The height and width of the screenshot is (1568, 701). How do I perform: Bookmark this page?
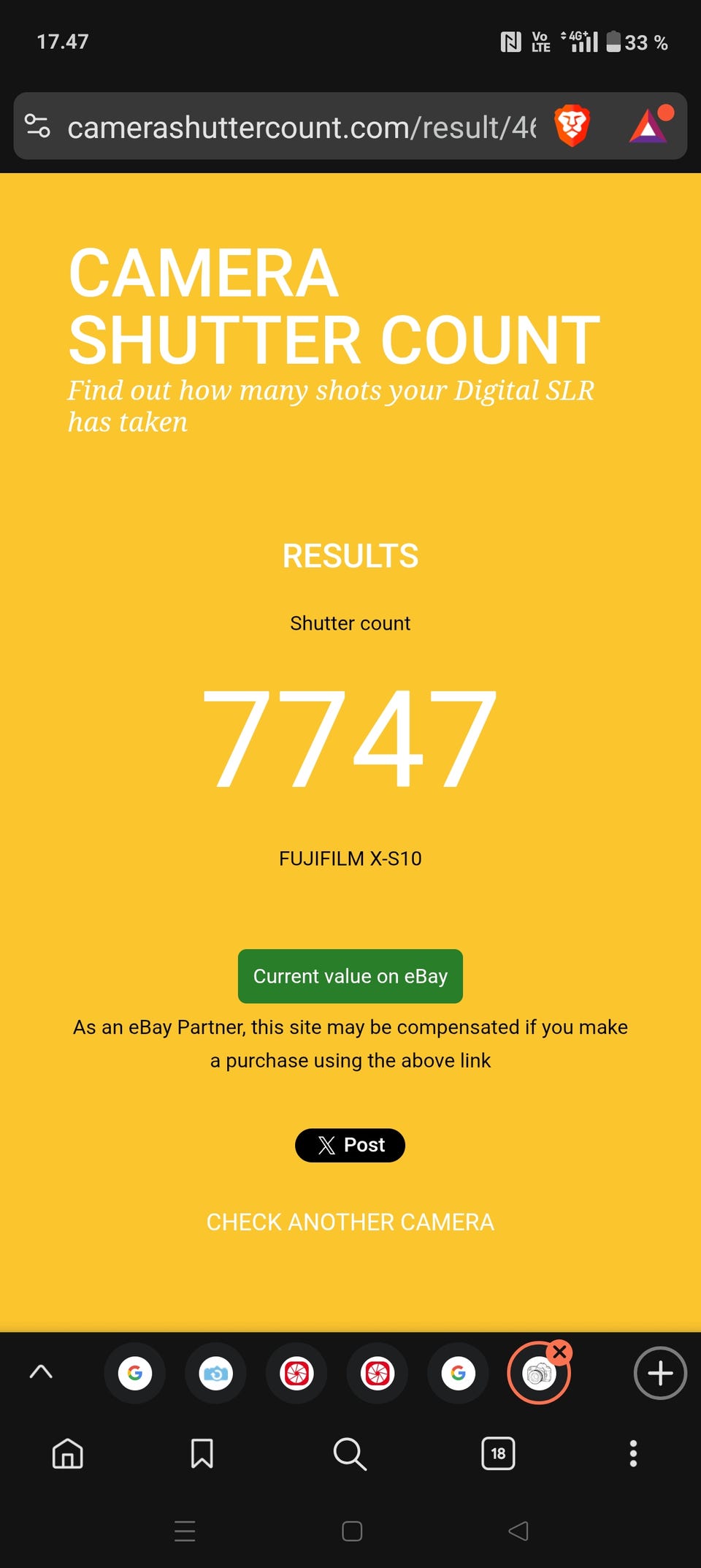[x=202, y=1453]
